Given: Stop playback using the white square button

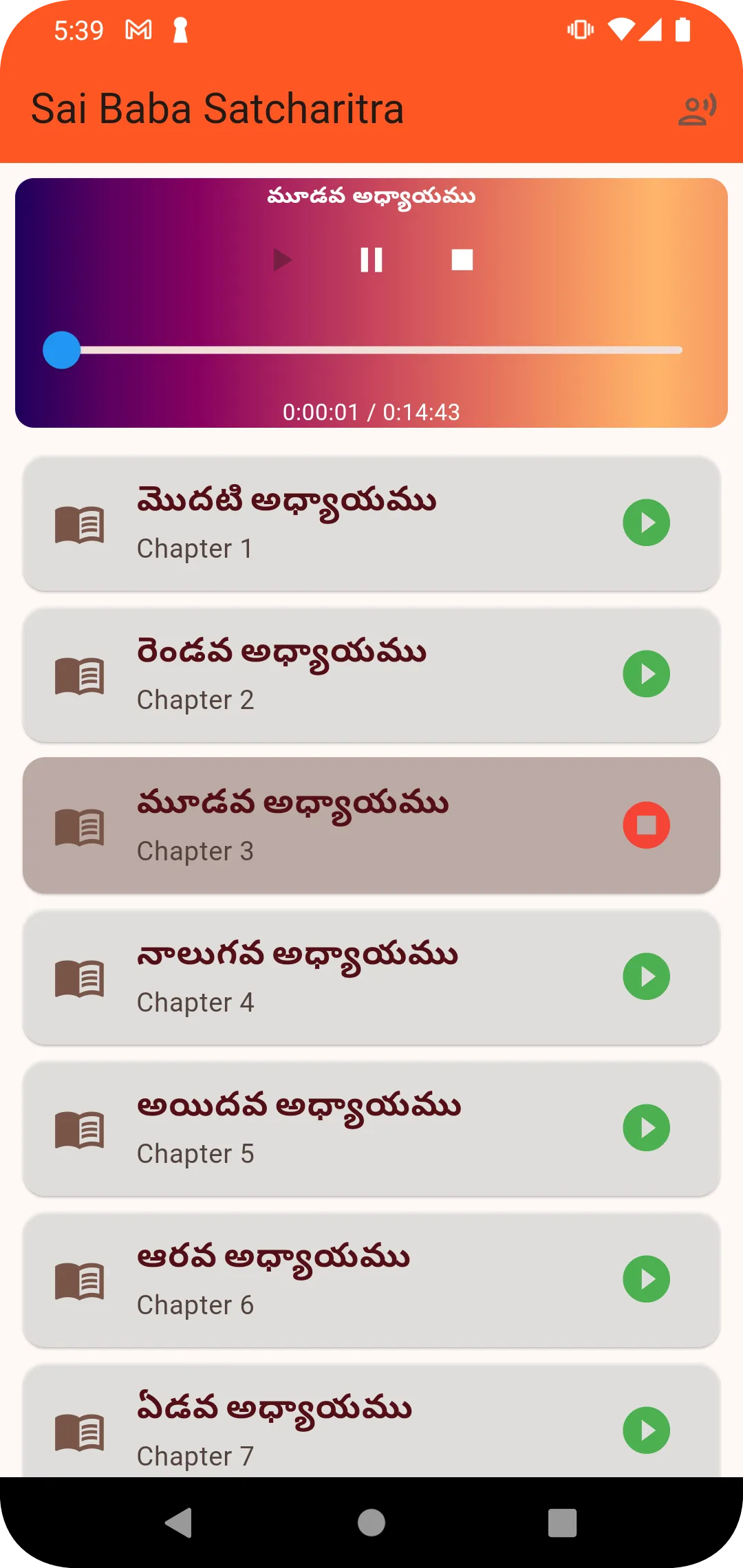Looking at the screenshot, I should 462,260.
